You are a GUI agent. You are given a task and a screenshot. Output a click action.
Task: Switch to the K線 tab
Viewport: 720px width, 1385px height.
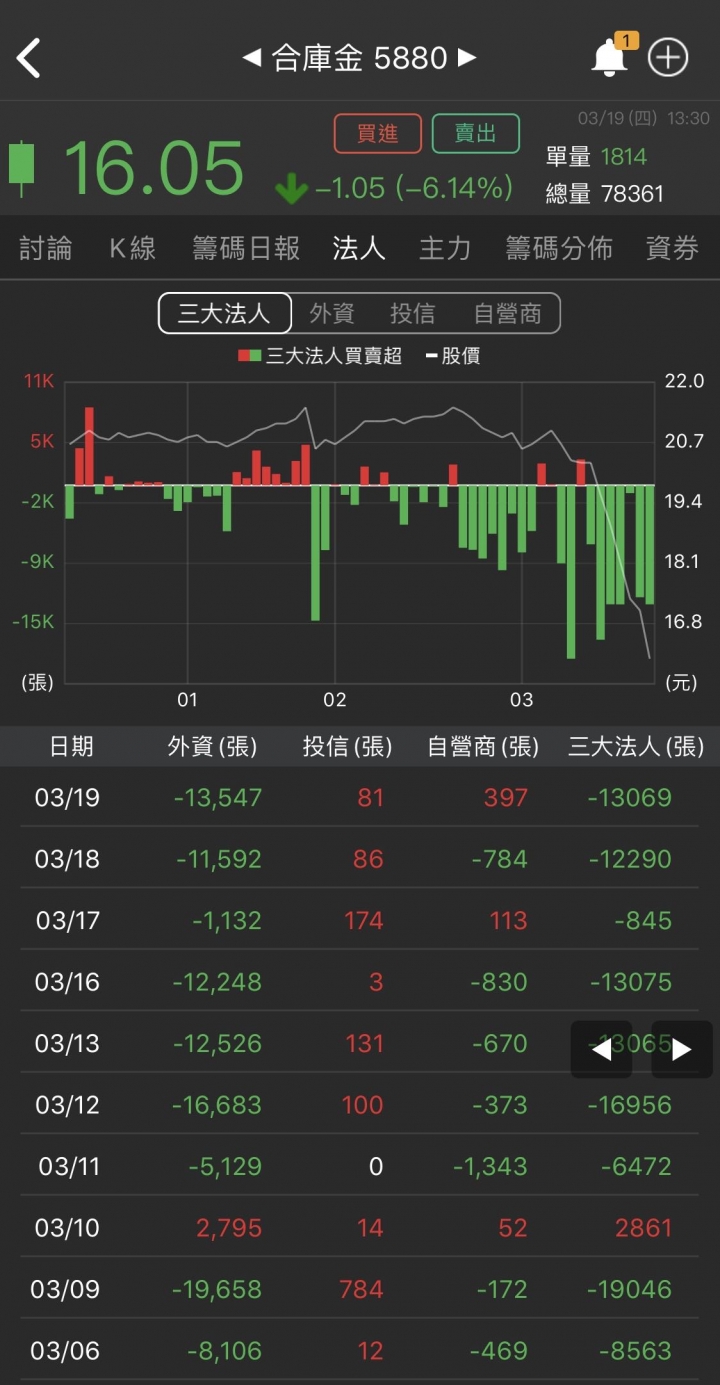coord(132,248)
